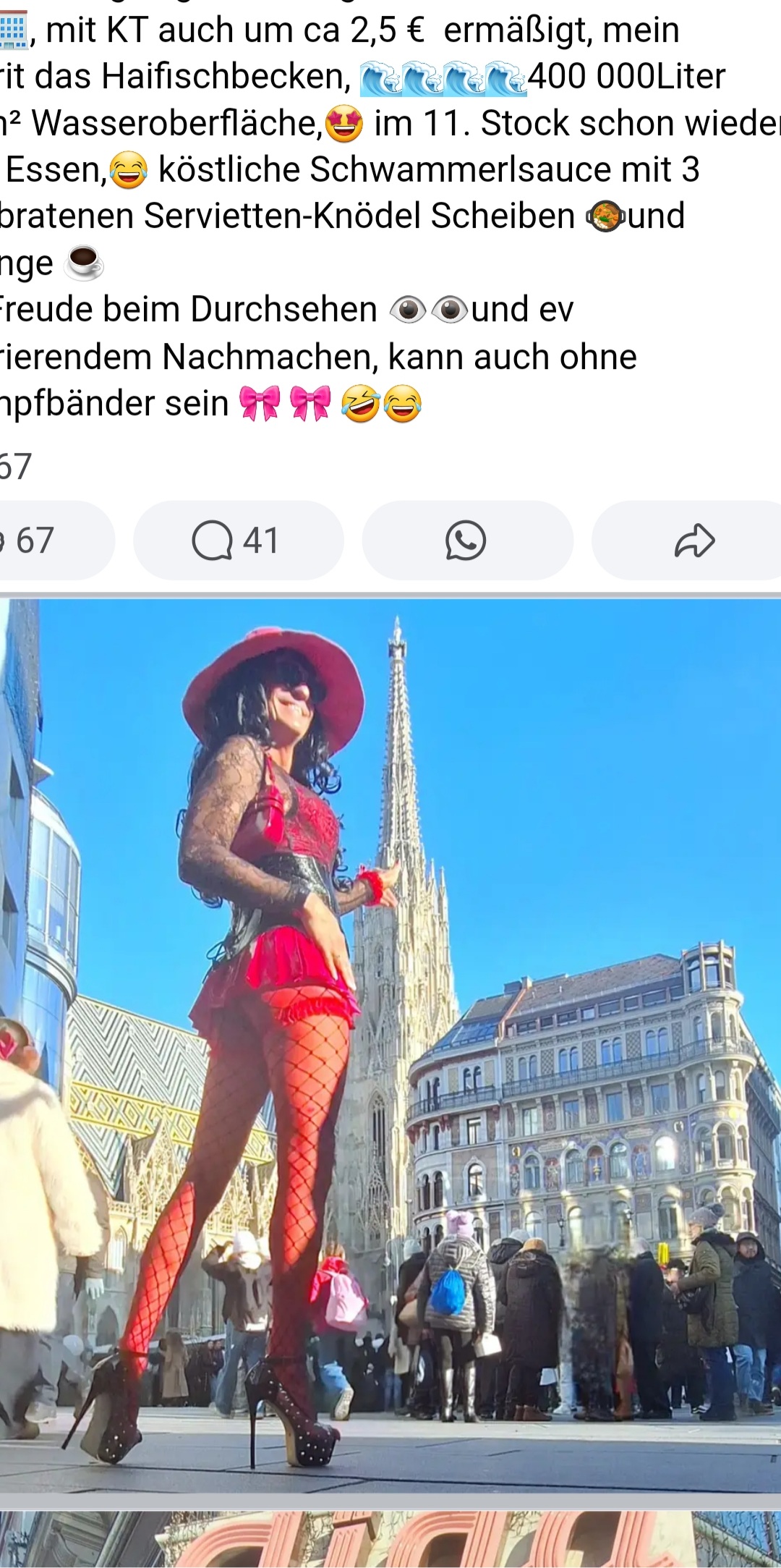Send this post via WhatsApp
This screenshot has width=781, height=1568.
click(467, 540)
